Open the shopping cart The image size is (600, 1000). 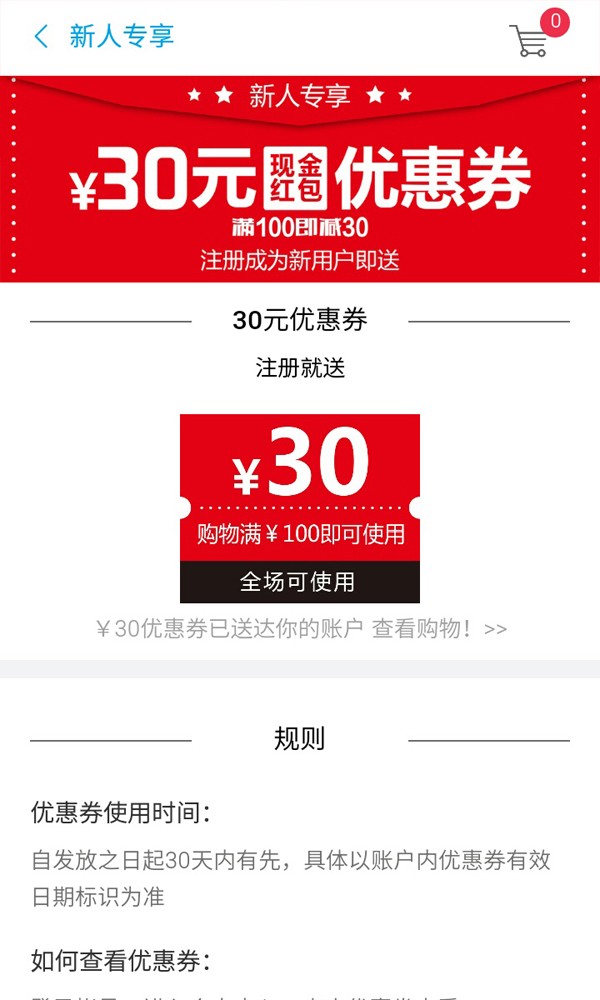(x=530, y=40)
